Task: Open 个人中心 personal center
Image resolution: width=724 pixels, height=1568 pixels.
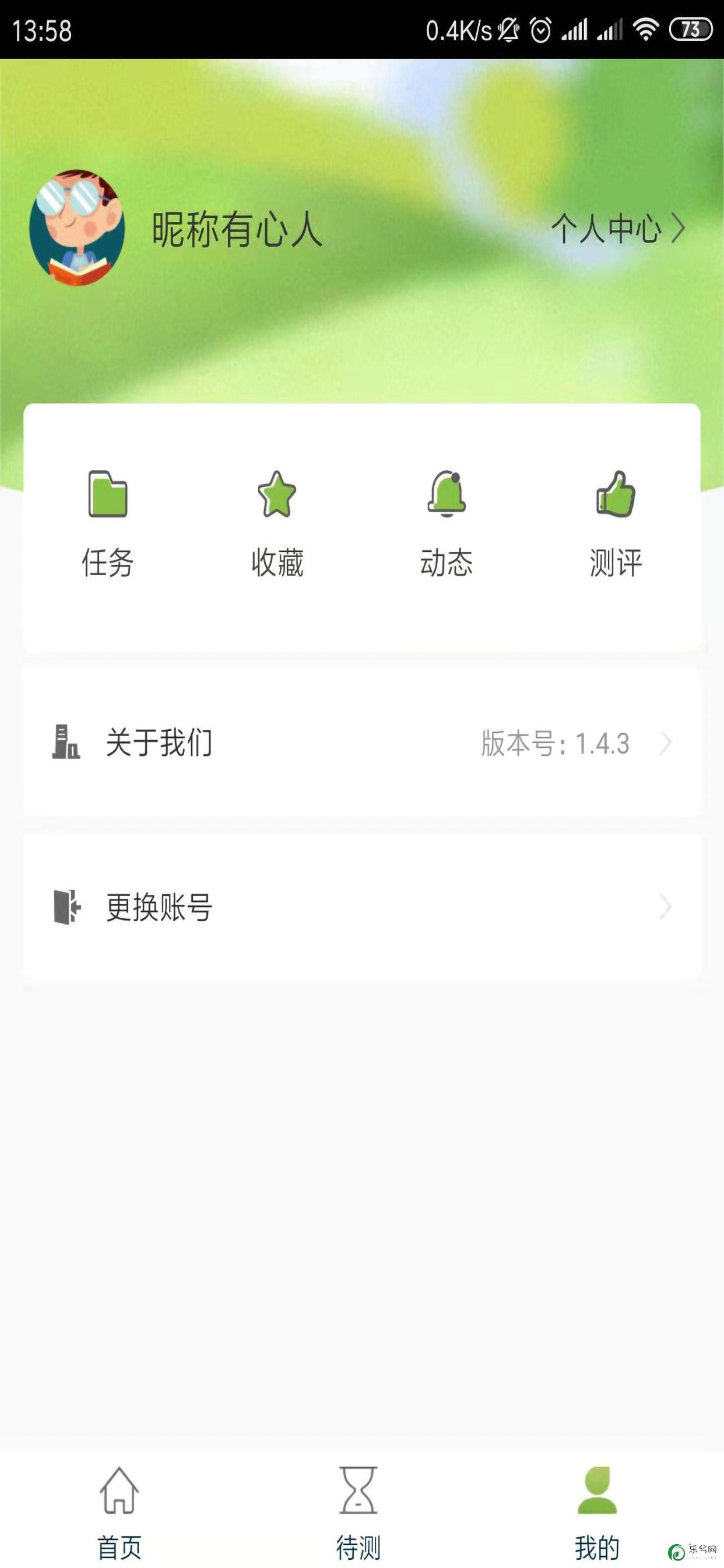Action: coord(618,229)
